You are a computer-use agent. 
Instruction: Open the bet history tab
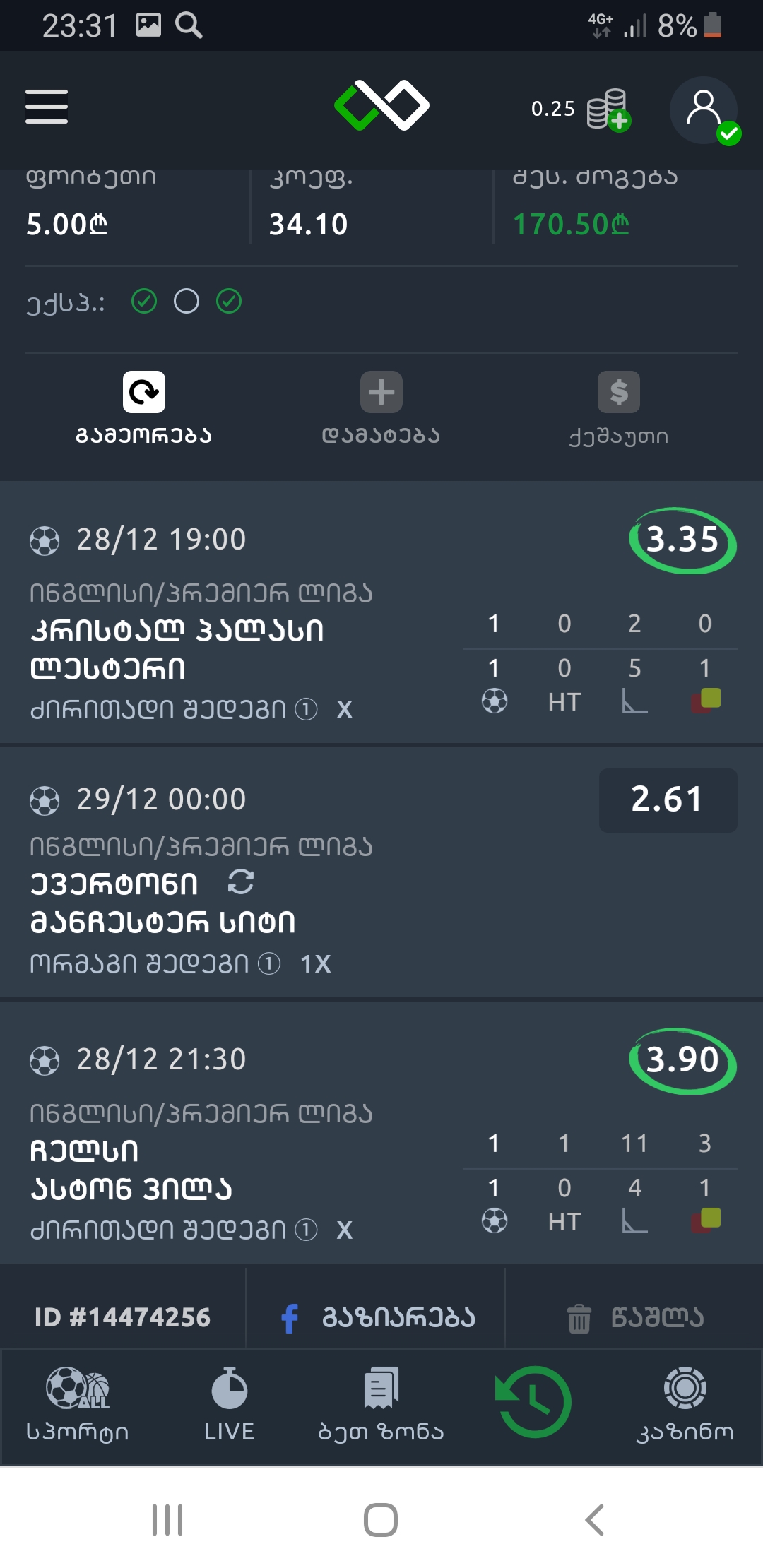pos(533,1403)
